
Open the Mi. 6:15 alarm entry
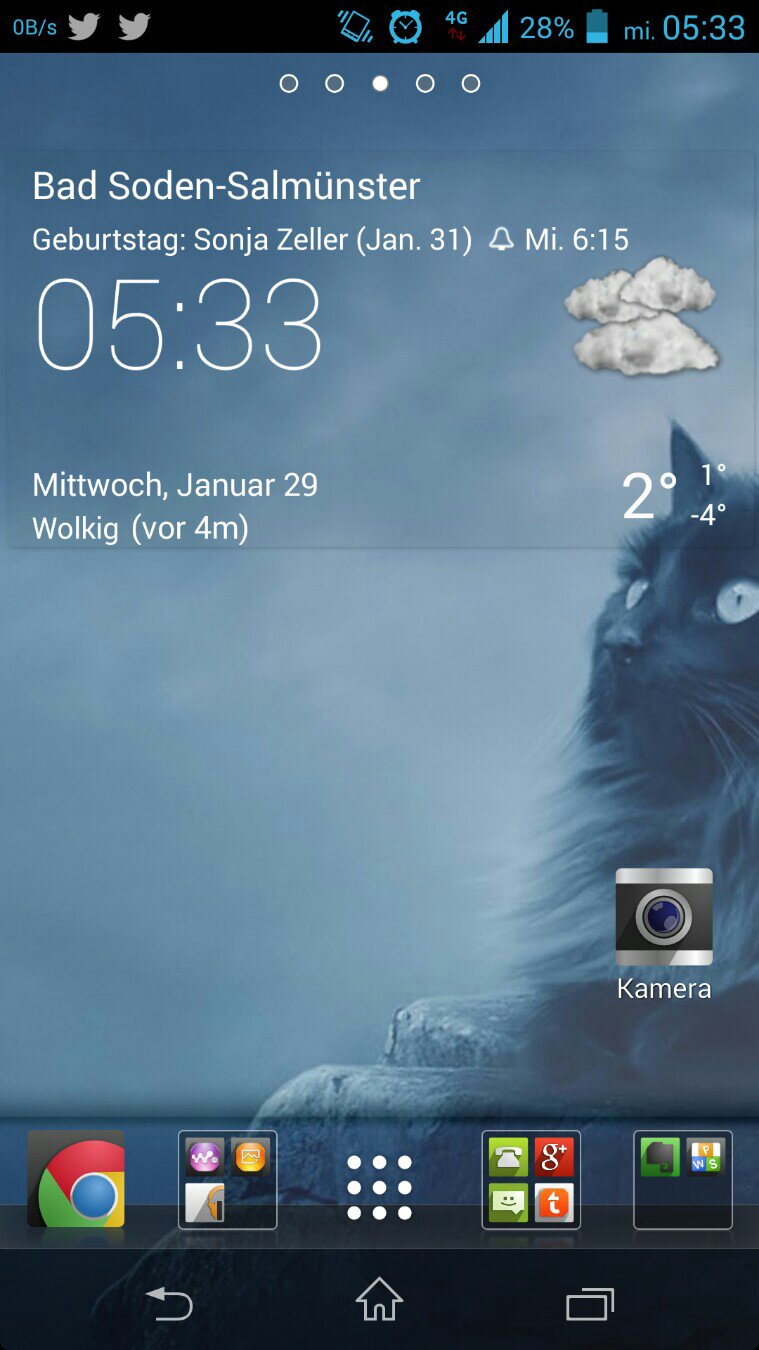click(x=560, y=240)
